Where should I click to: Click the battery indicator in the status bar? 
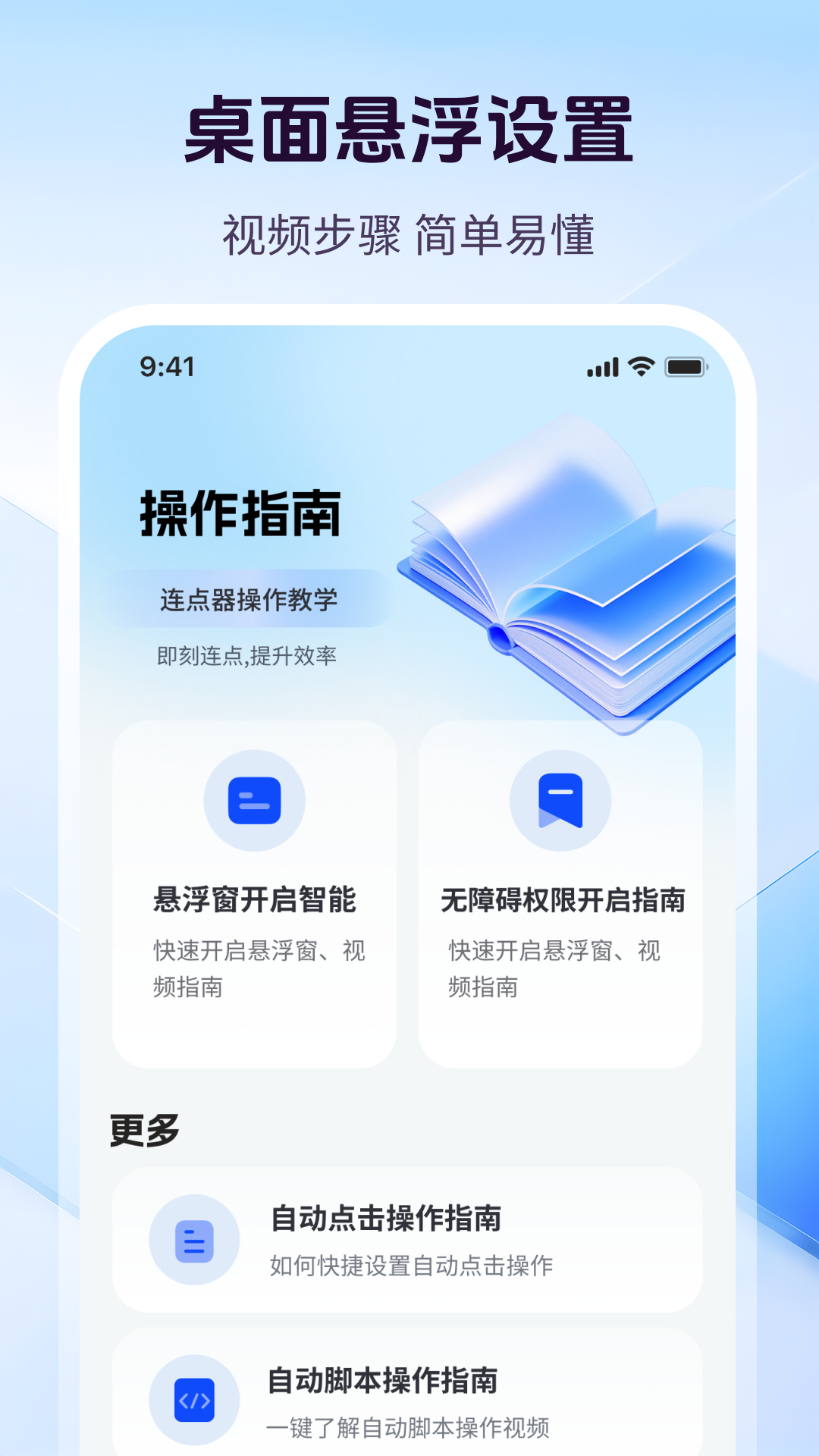pyautogui.click(x=683, y=366)
